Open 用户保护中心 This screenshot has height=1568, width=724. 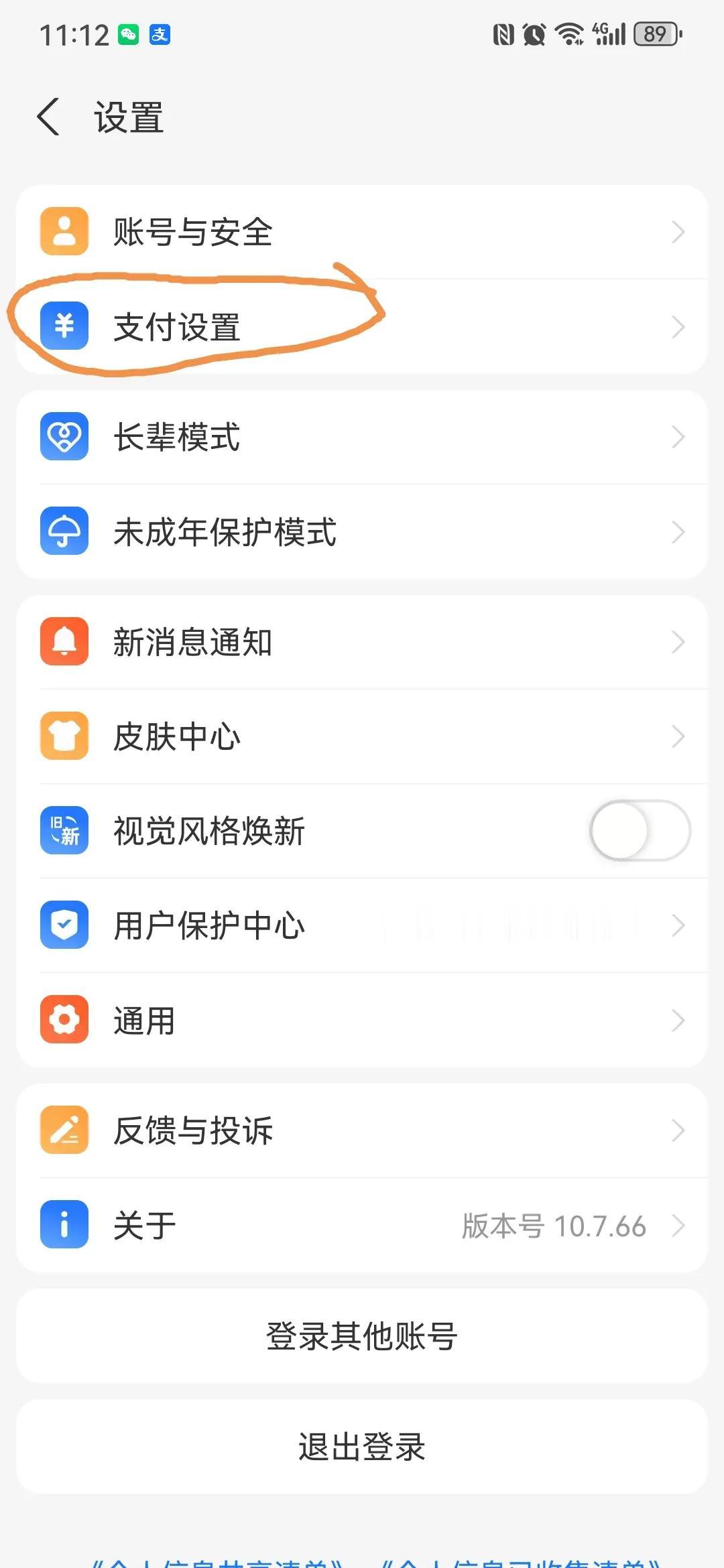pos(362,925)
